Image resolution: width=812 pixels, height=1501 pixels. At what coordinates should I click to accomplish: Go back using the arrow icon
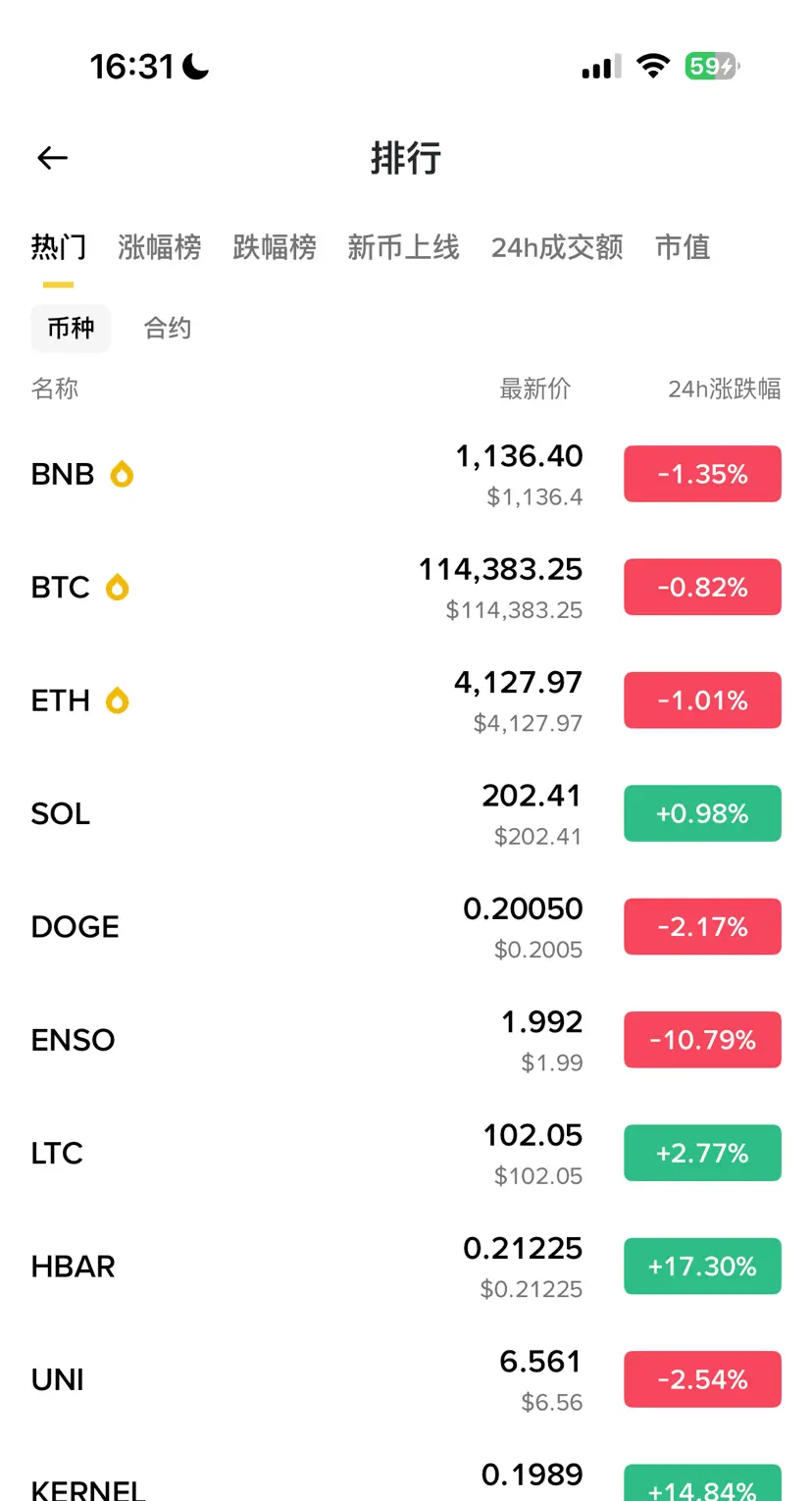click(52, 158)
